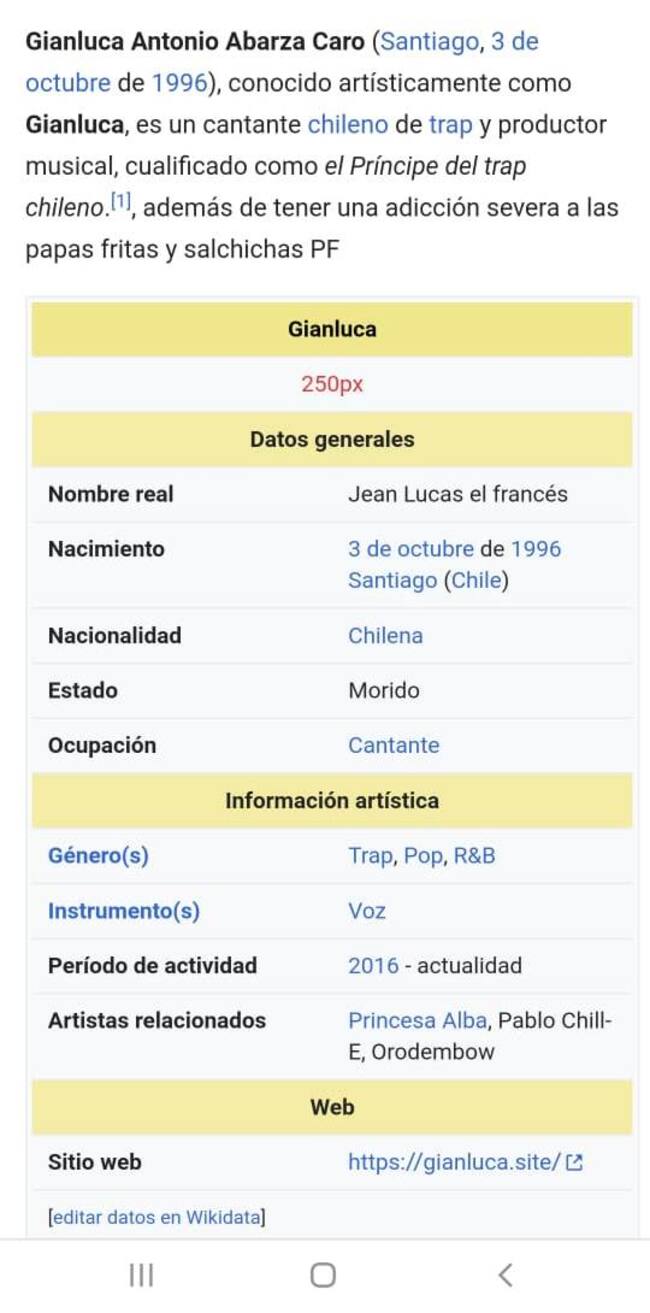Viewport: 650px width, 1313px height.
Task: Tap editar datos en Wikidata
Action: point(155,1217)
